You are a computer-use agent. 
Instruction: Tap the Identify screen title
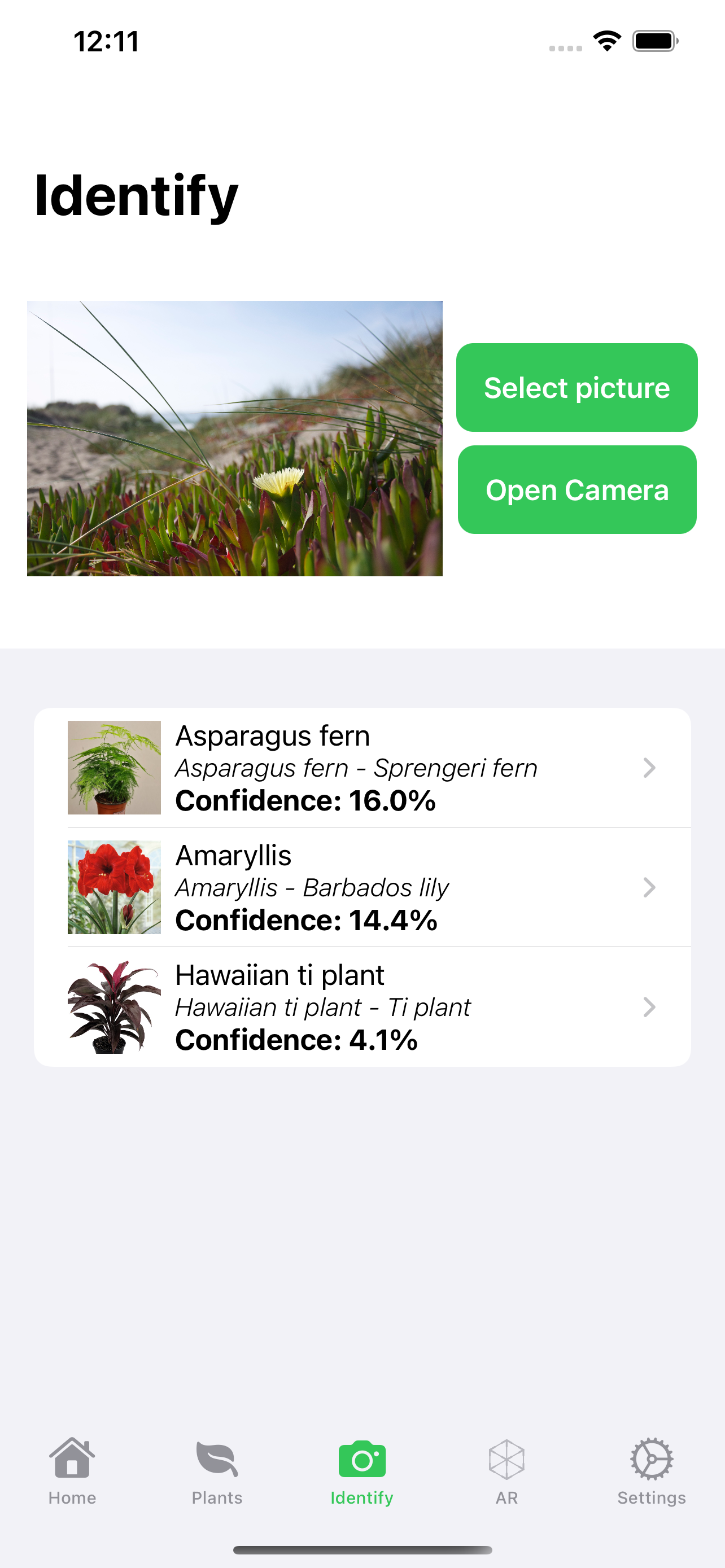tap(135, 195)
